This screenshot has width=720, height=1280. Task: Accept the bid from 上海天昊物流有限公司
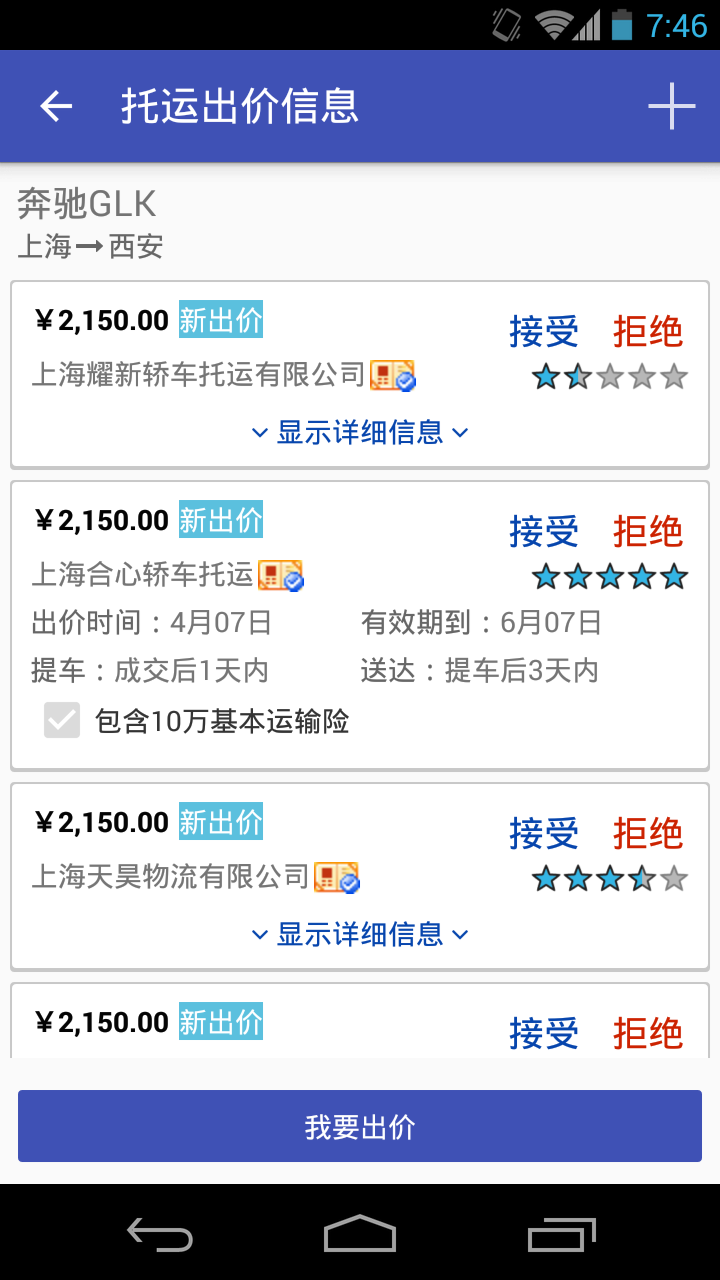point(544,833)
